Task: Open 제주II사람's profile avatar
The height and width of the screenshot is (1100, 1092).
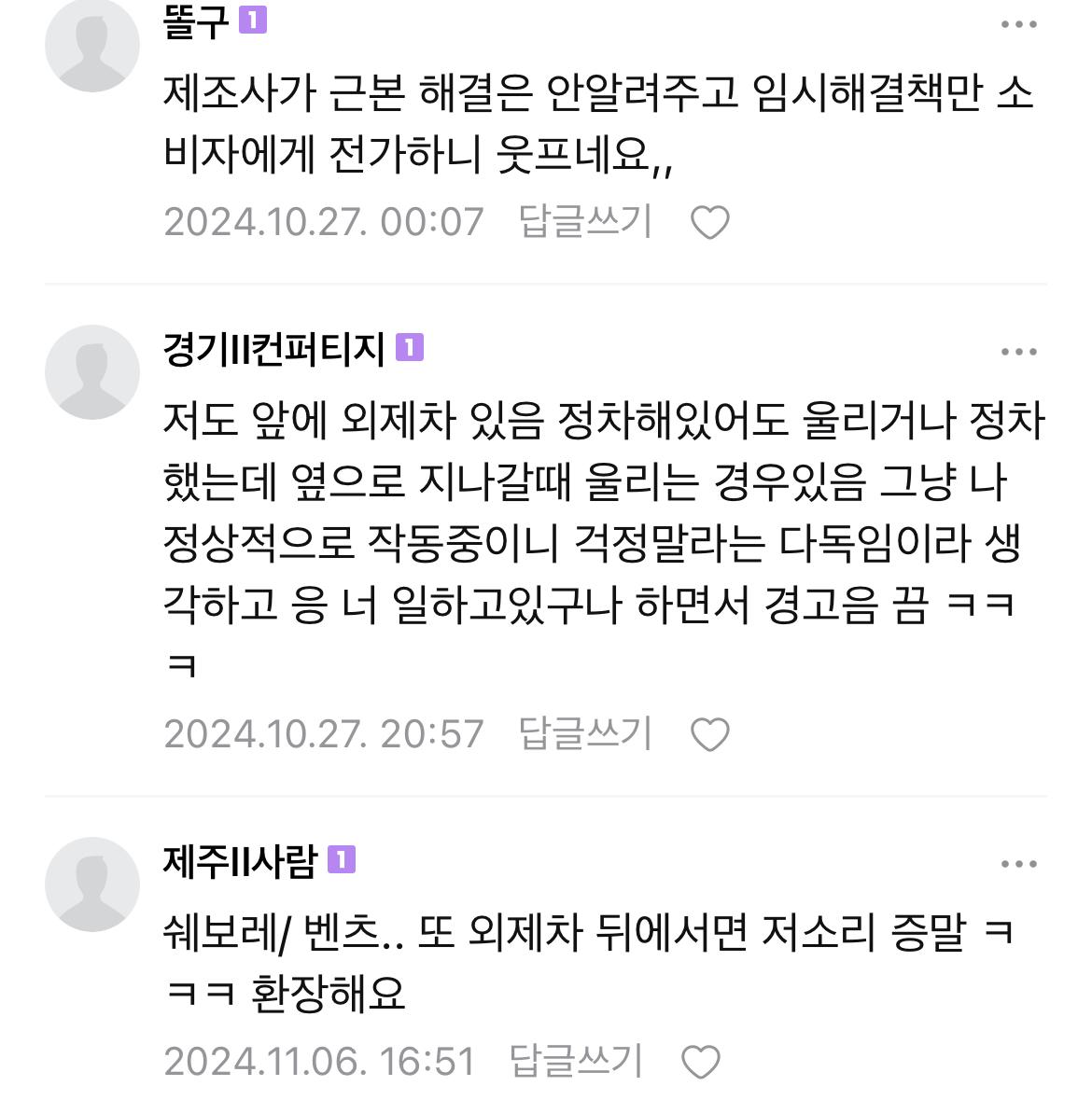Action: pyautogui.click(x=91, y=884)
